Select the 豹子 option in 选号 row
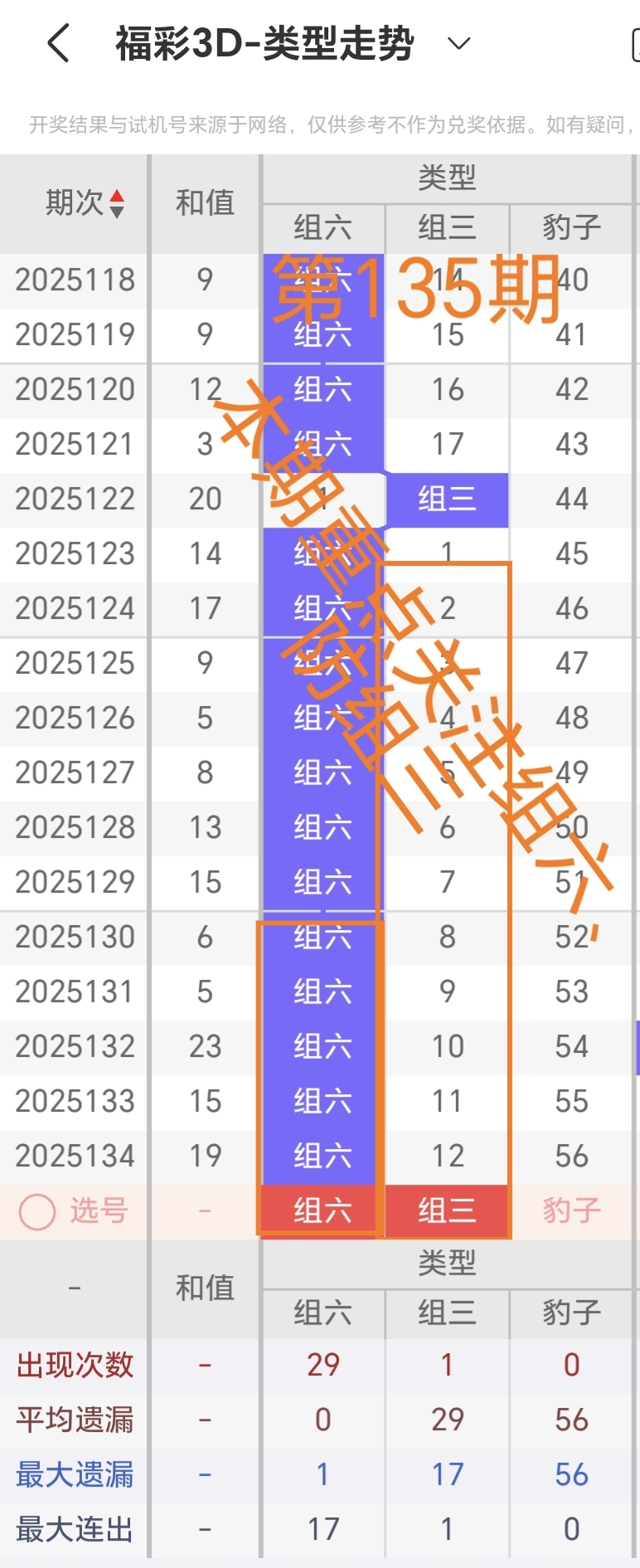 pyautogui.click(x=570, y=1210)
